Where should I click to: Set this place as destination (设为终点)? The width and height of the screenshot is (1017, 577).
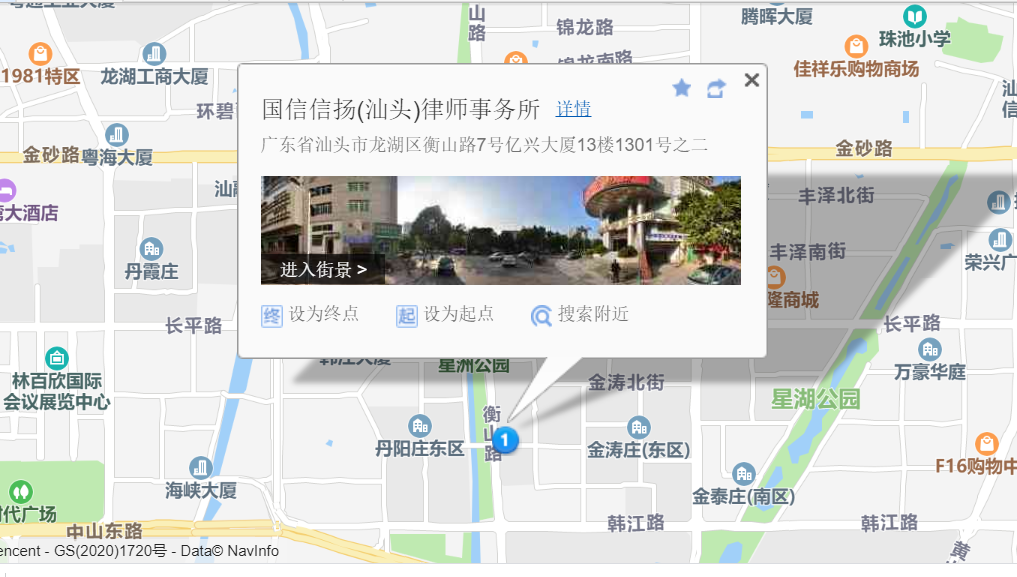pos(311,315)
